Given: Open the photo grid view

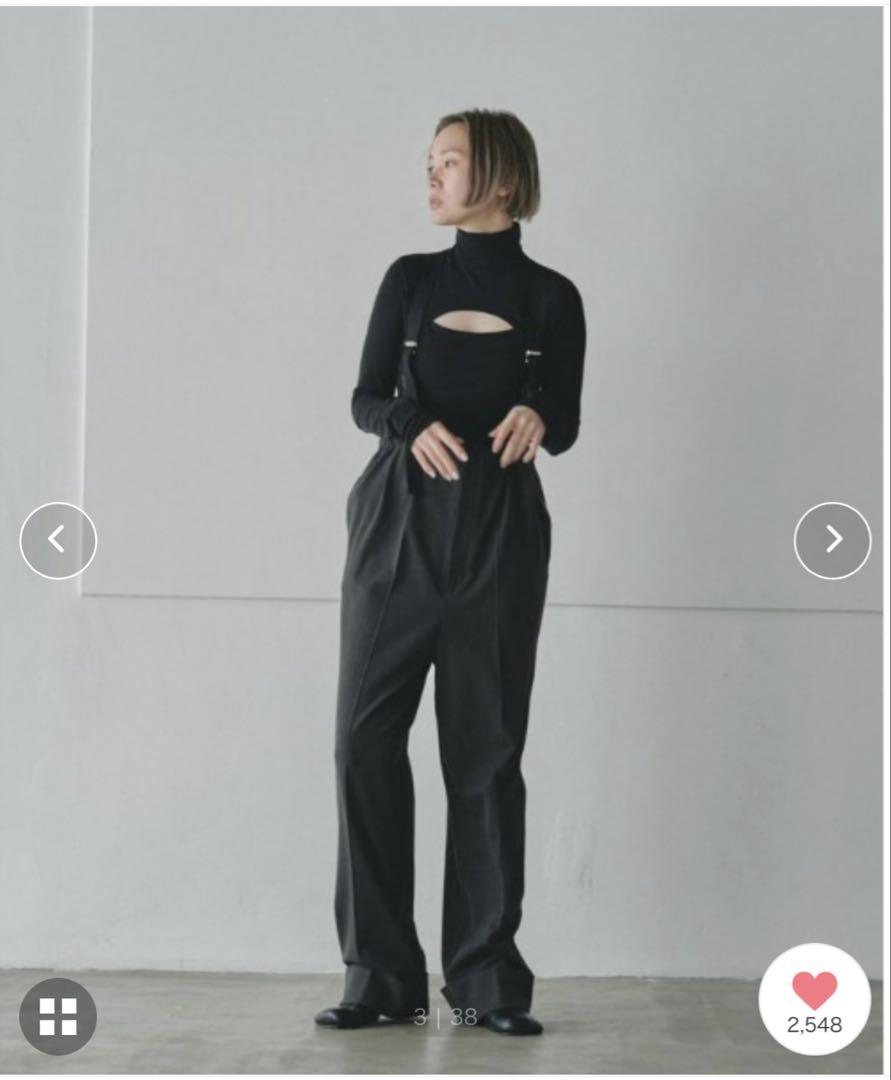Looking at the screenshot, I should (58, 1016).
